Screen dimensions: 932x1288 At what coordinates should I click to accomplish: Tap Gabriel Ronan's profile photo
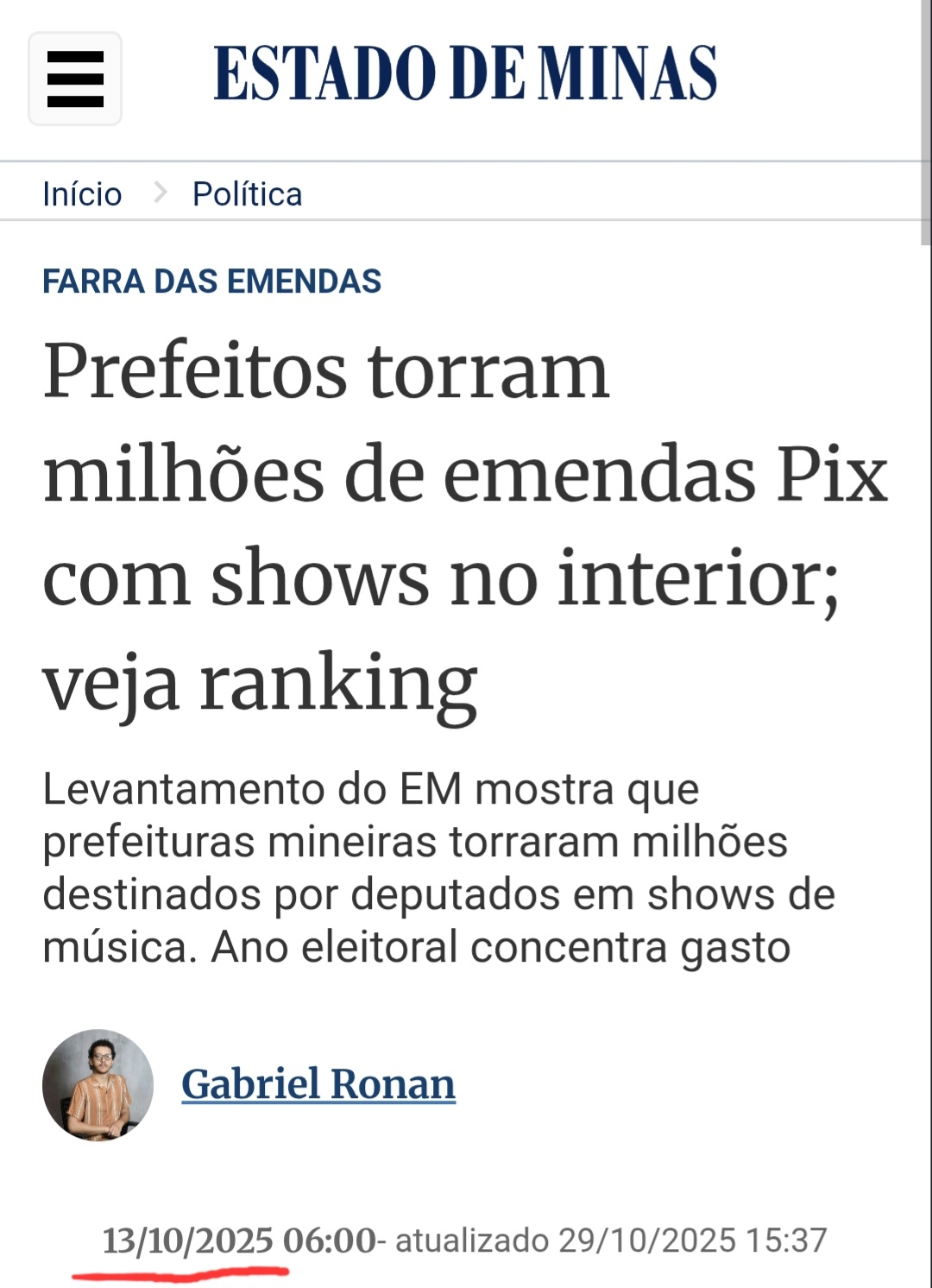coord(98,1084)
